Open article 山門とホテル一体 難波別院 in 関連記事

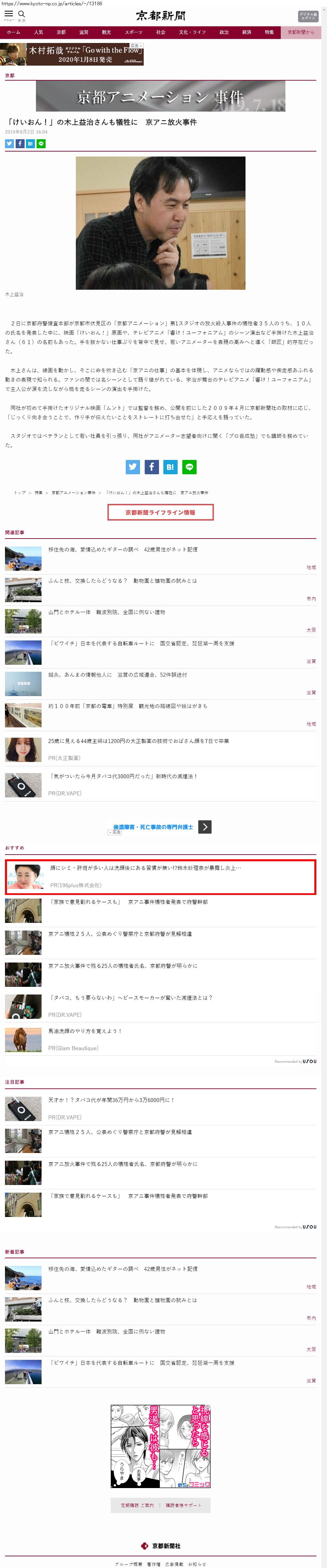click(x=106, y=612)
